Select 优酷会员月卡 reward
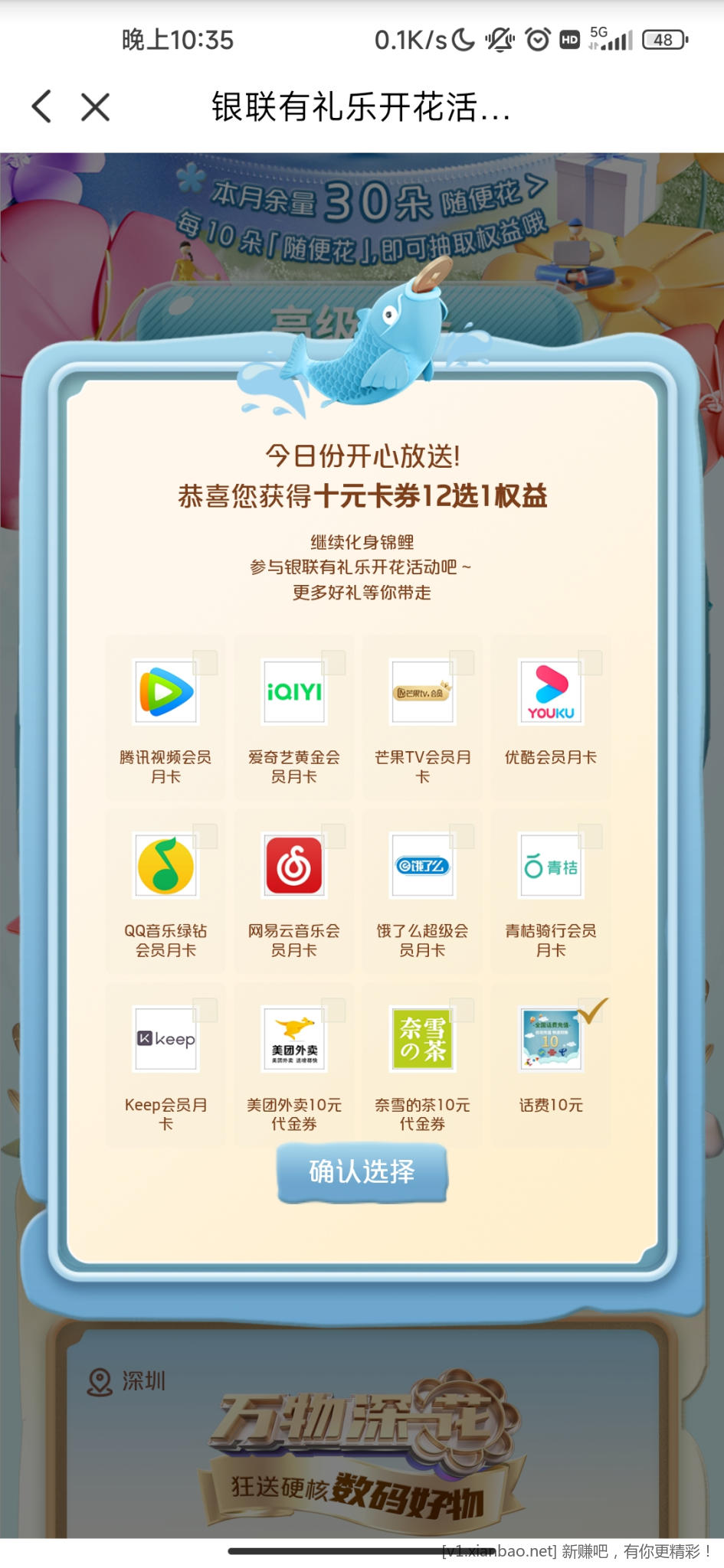The height and width of the screenshot is (1568, 724). pos(550,716)
